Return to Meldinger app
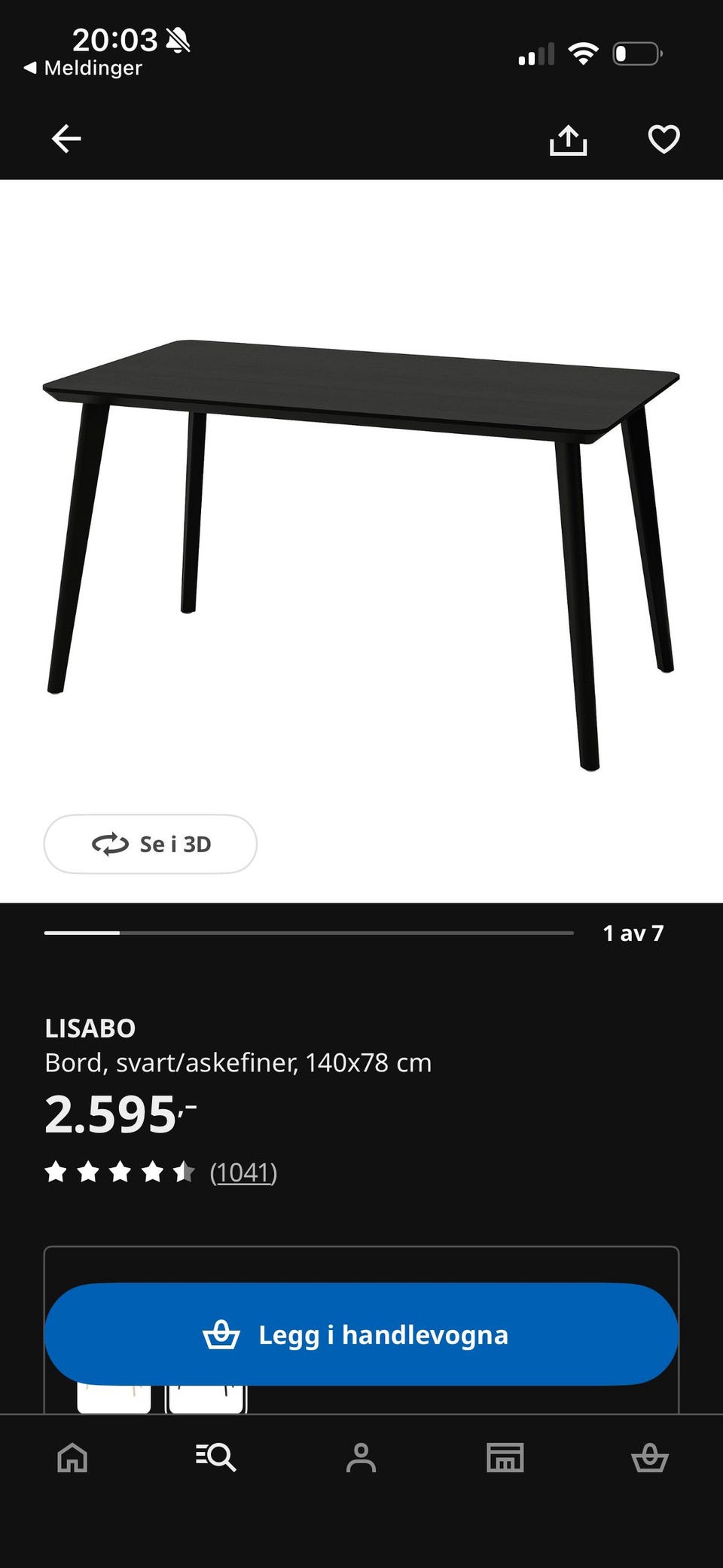 (83, 68)
